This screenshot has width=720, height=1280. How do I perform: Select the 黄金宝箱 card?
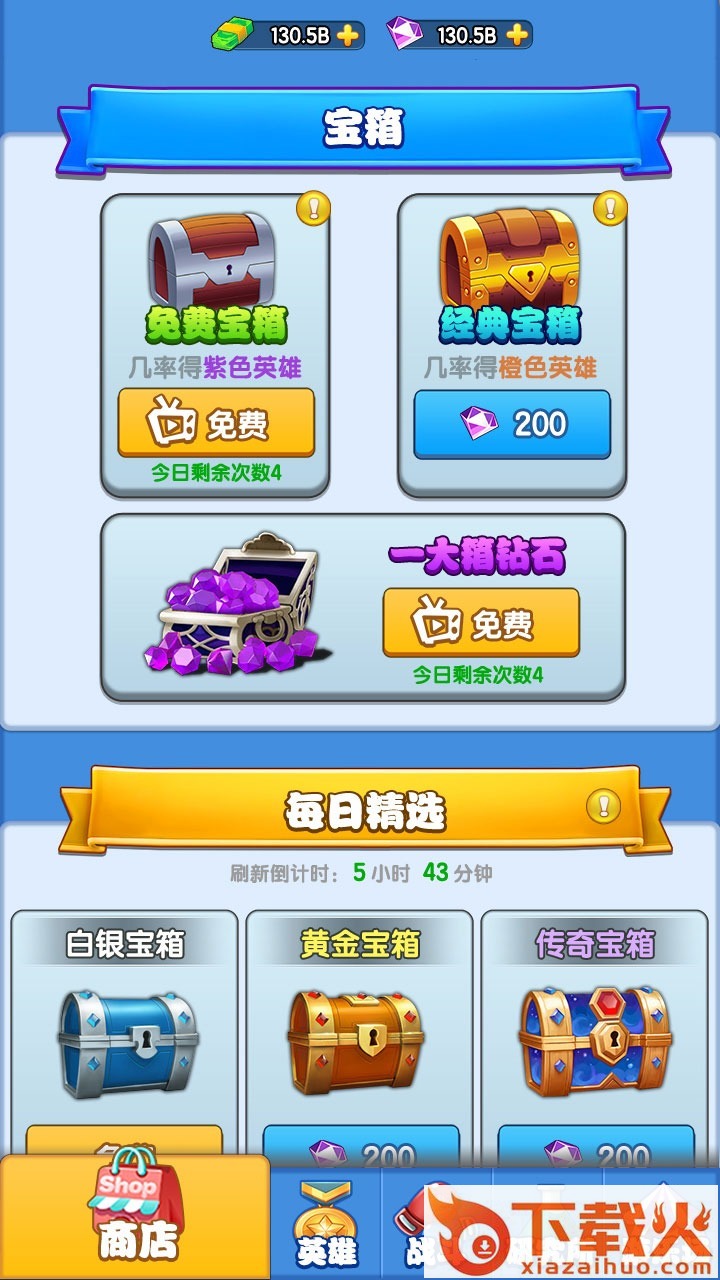coord(360,1030)
